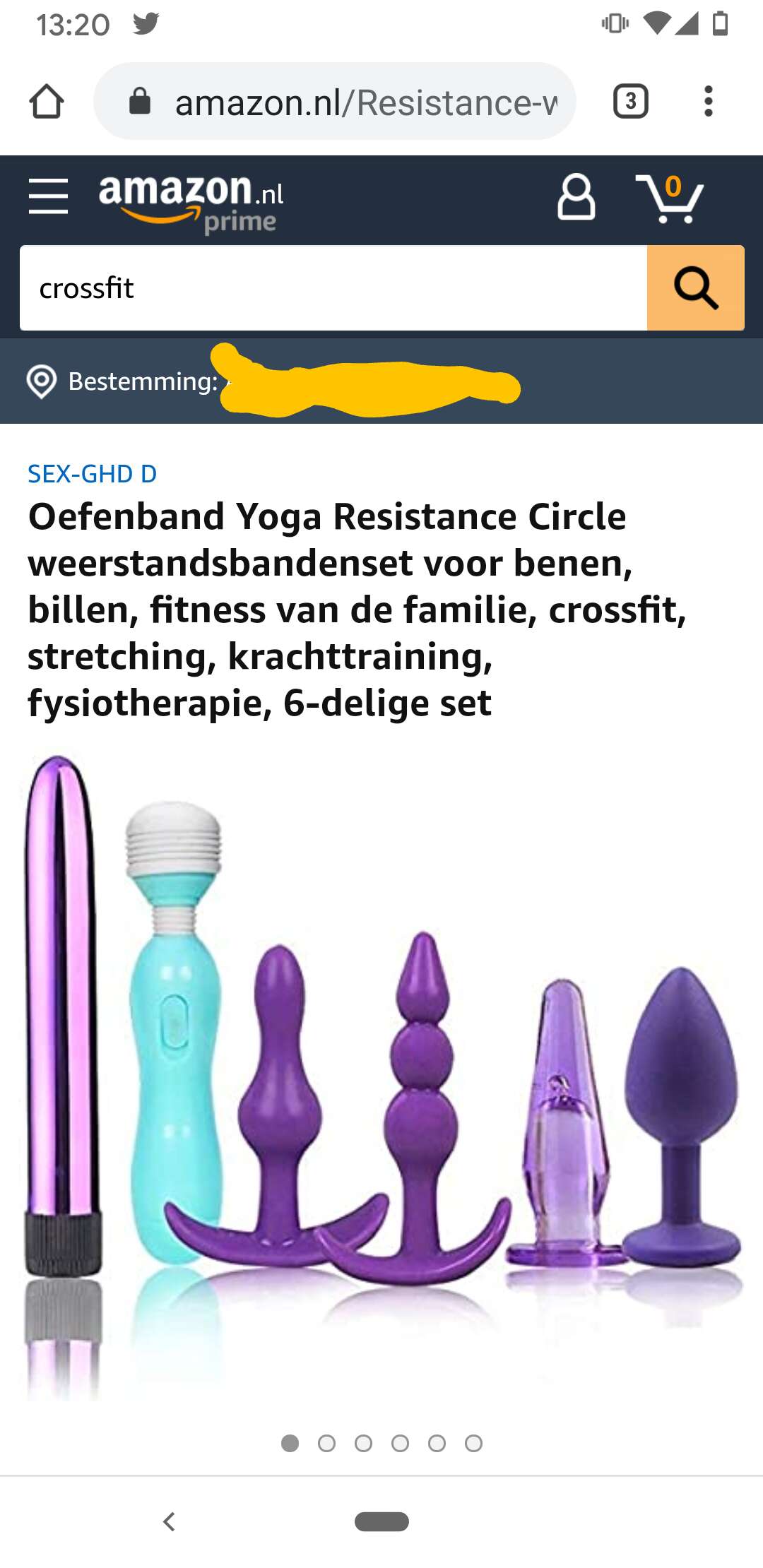The image size is (763, 1568).
Task: Change the Bestemming delivery location
Action: tap(272, 381)
